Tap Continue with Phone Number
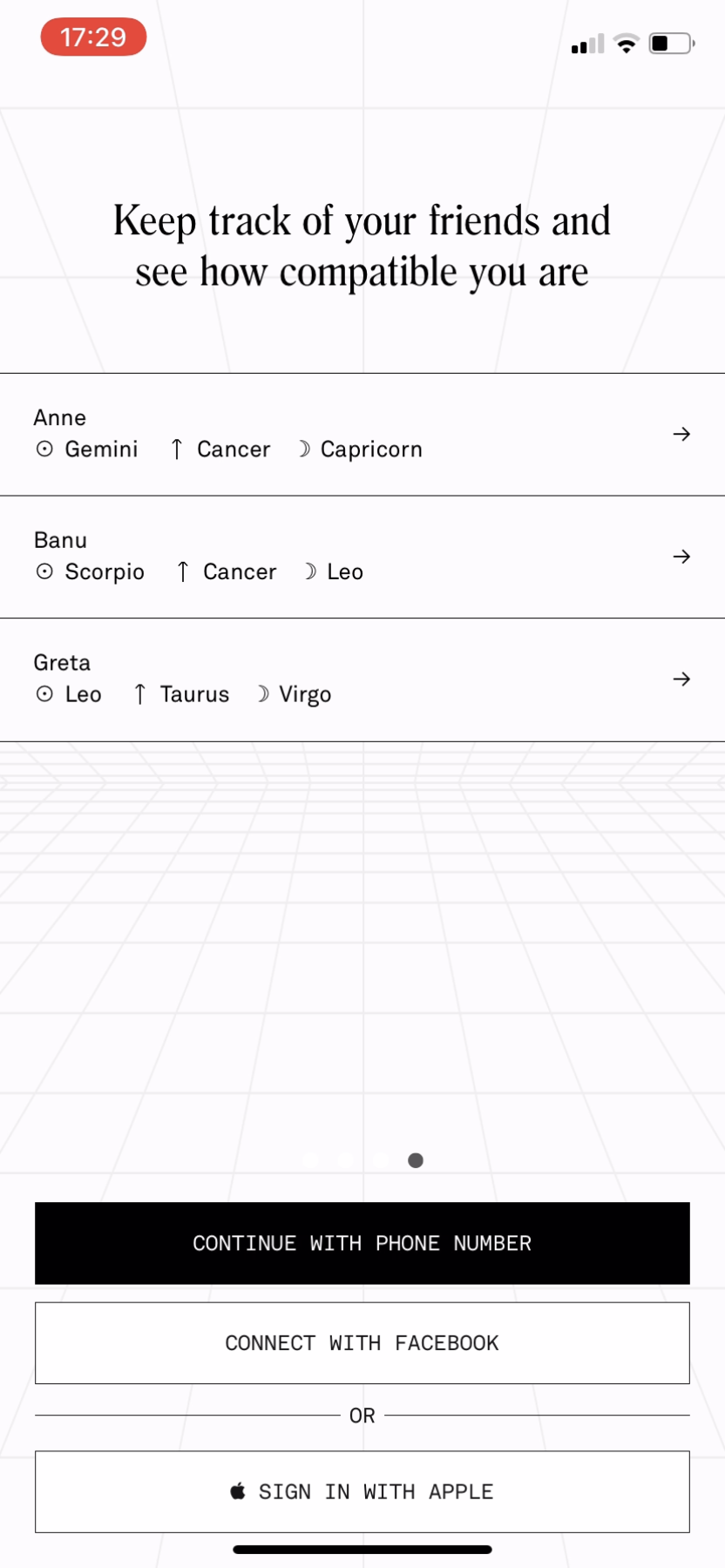This screenshot has width=725, height=1568. [362, 1243]
